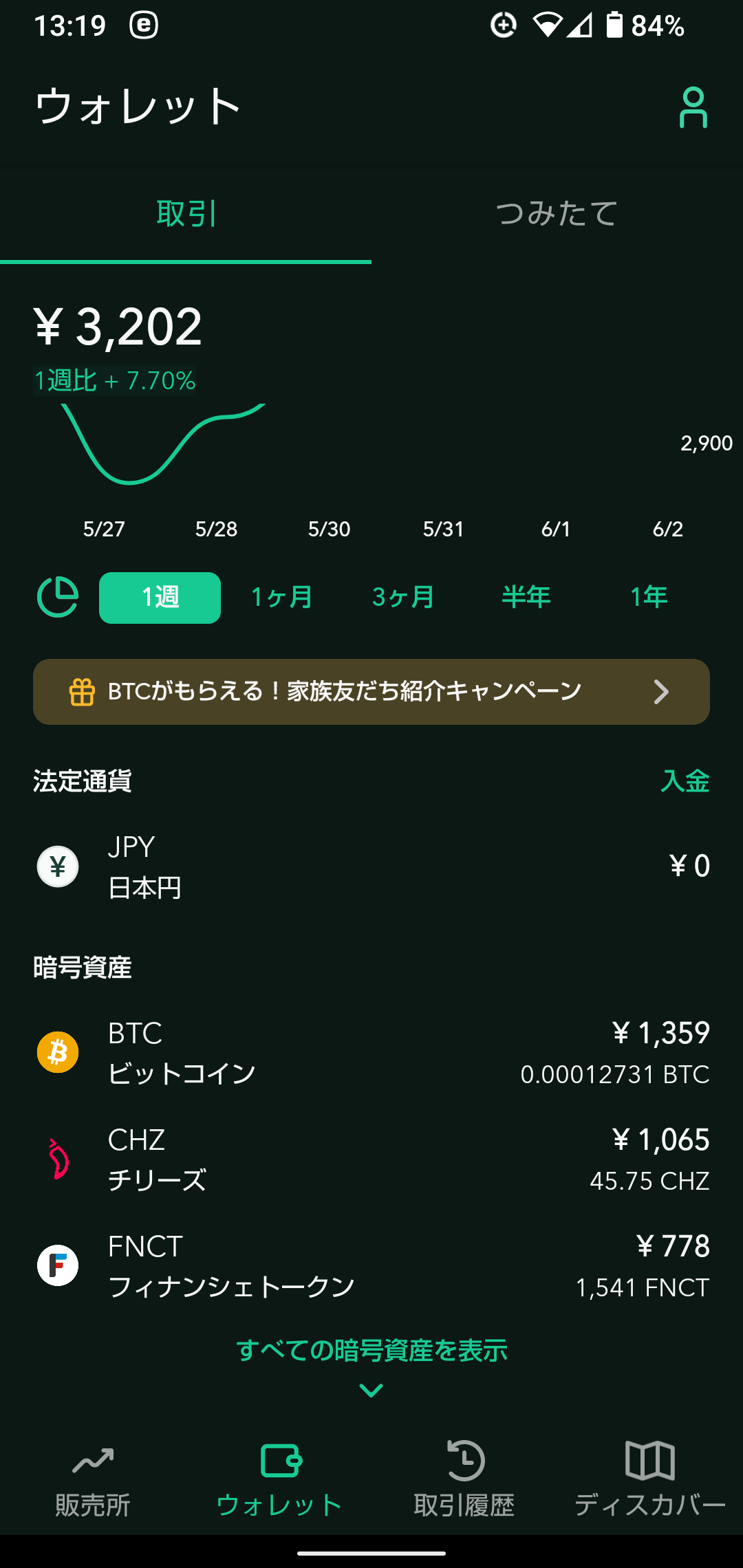Screen dimensions: 743x1568
Task: Open the BTC ビットコイン asset row
Action: click(x=371, y=1053)
